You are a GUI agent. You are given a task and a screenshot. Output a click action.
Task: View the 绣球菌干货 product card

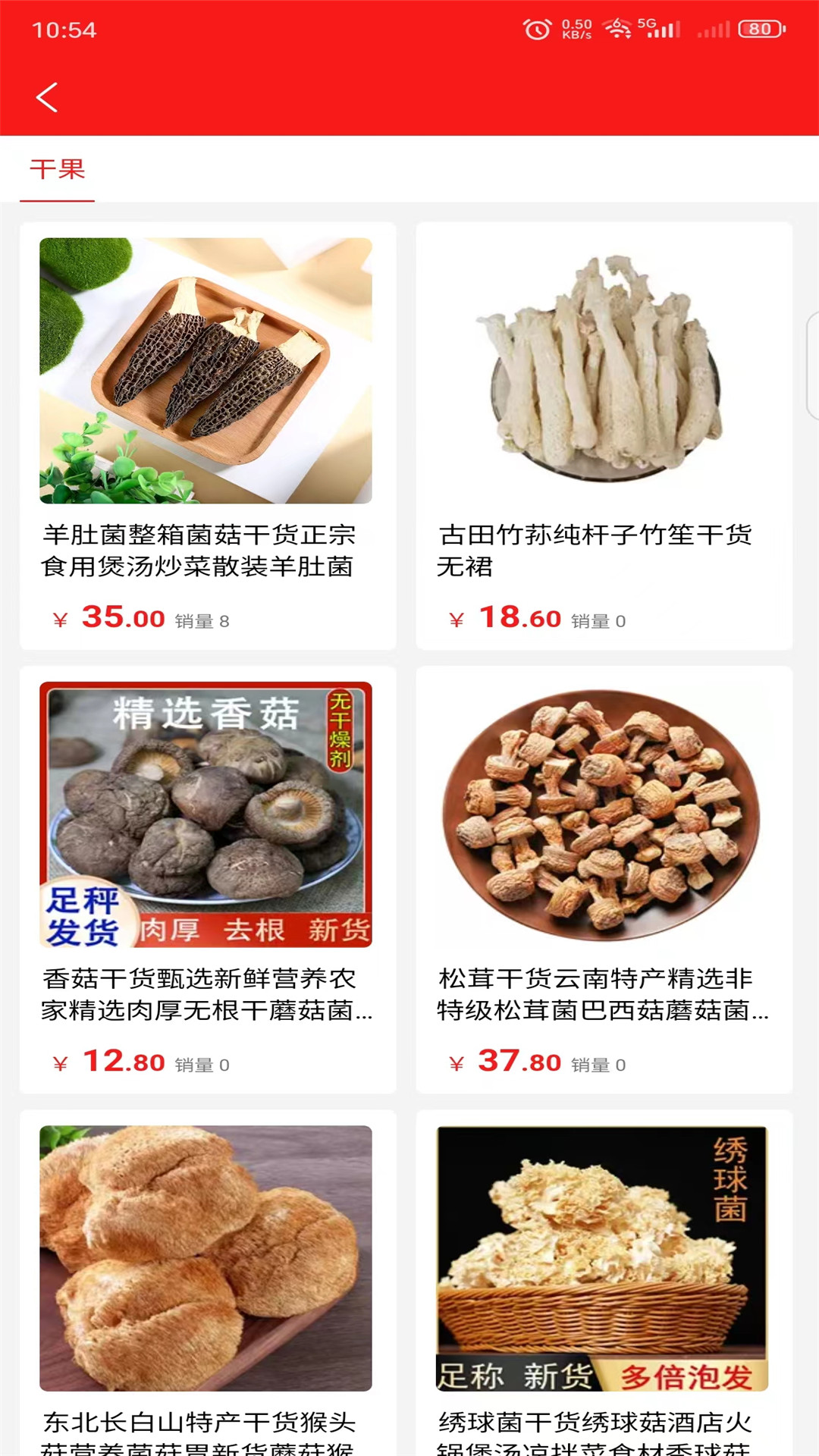click(604, 1282)
